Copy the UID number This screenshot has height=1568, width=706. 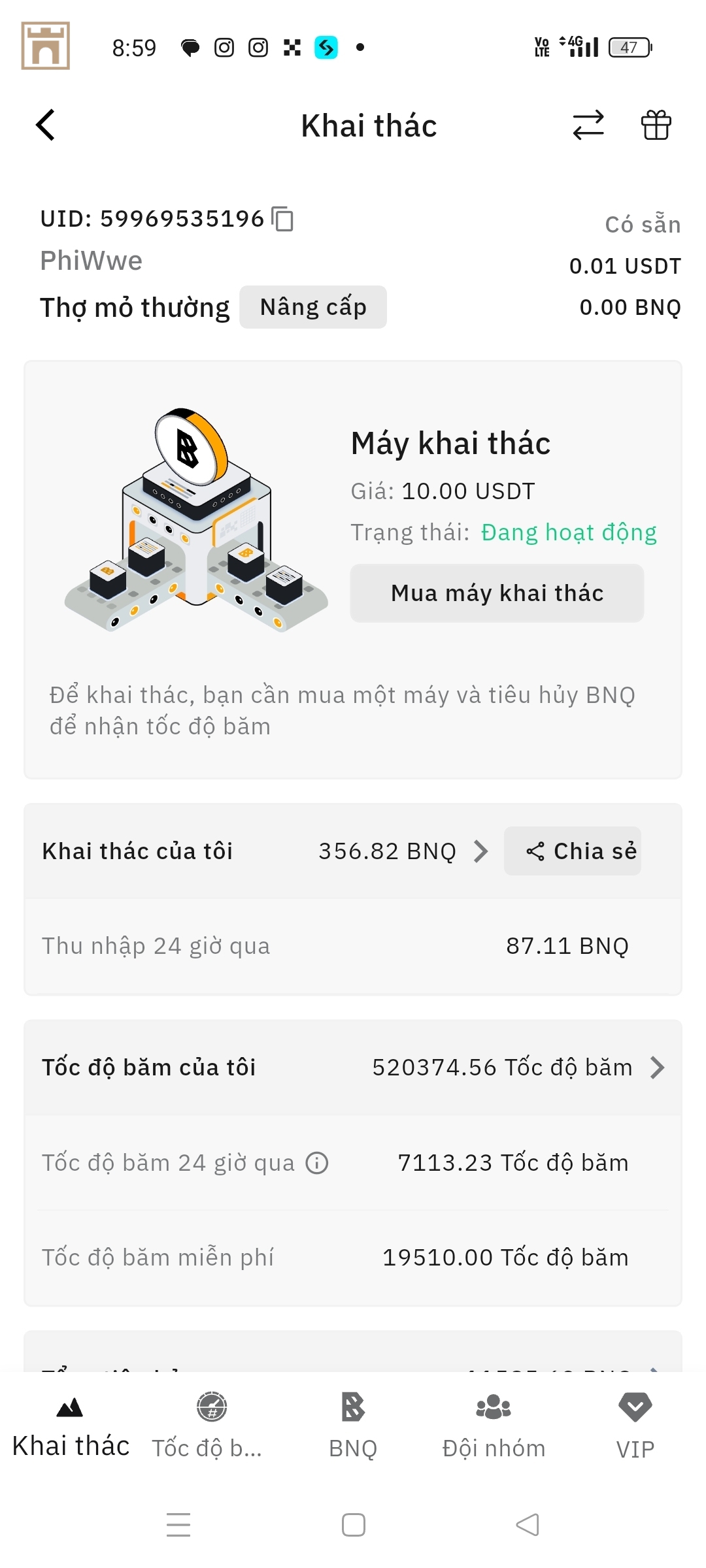coord(283,219)
